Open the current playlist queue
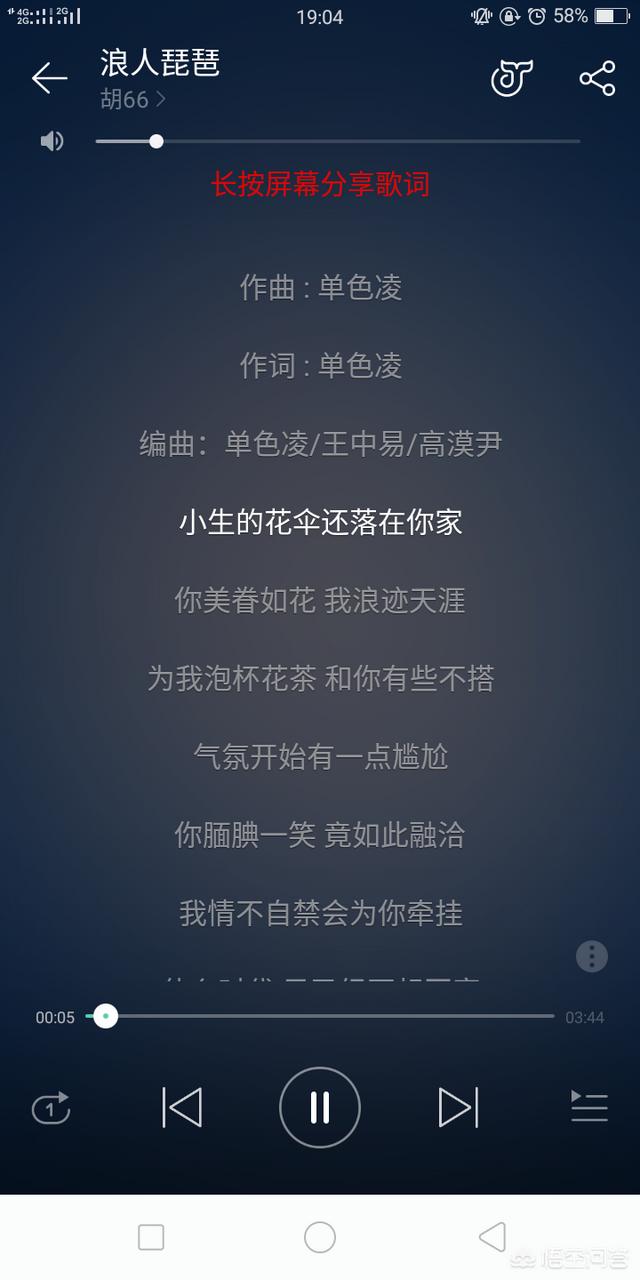640x1280 pixels. coord(589,1107)
